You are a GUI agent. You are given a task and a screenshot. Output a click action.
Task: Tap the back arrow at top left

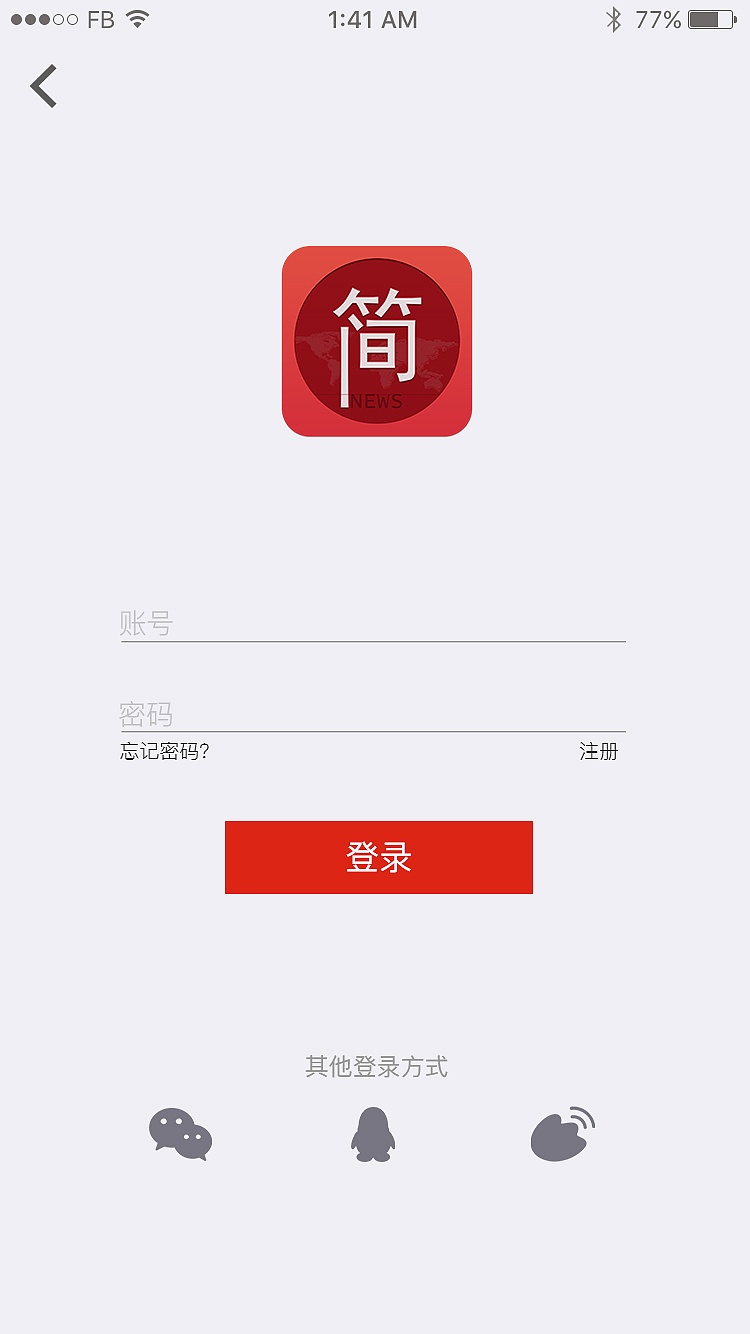43,86
